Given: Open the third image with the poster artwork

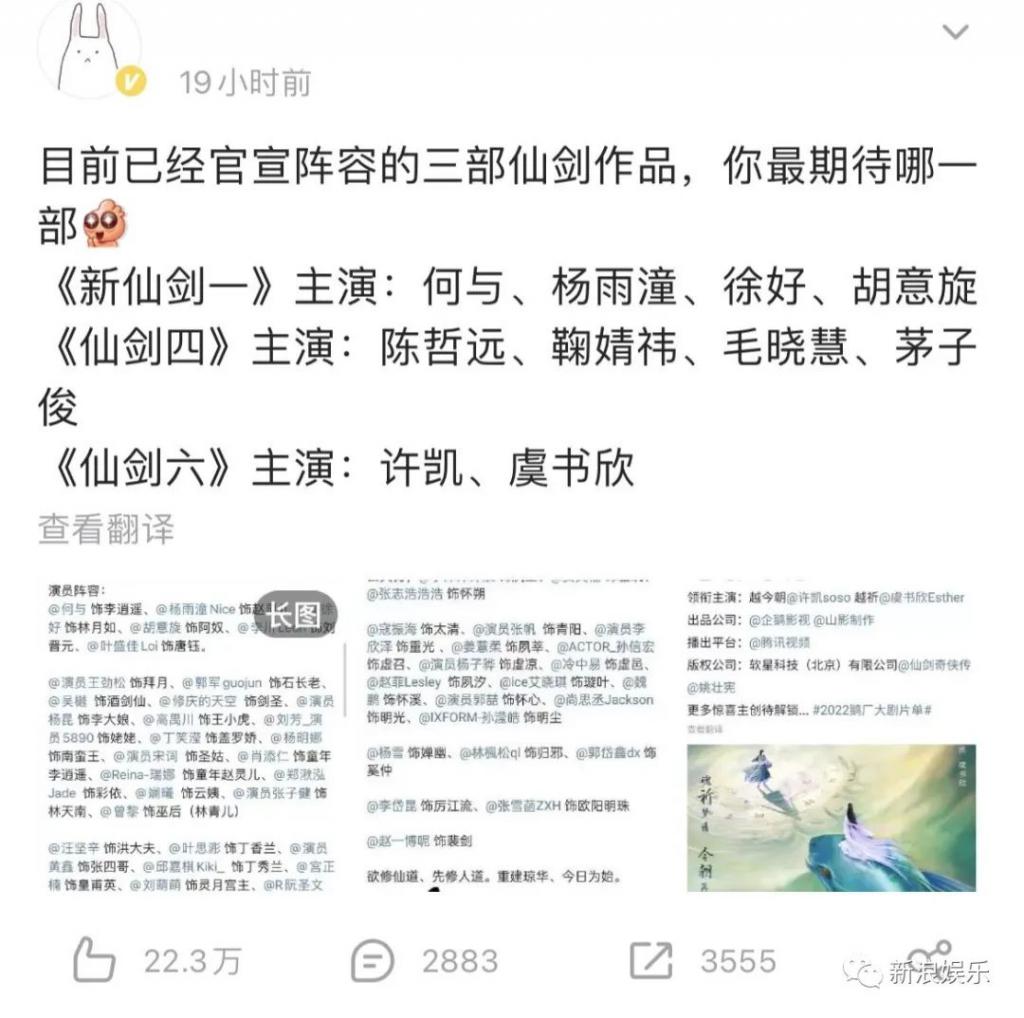Looking at the screenshot, I should (x=831, y=734).
